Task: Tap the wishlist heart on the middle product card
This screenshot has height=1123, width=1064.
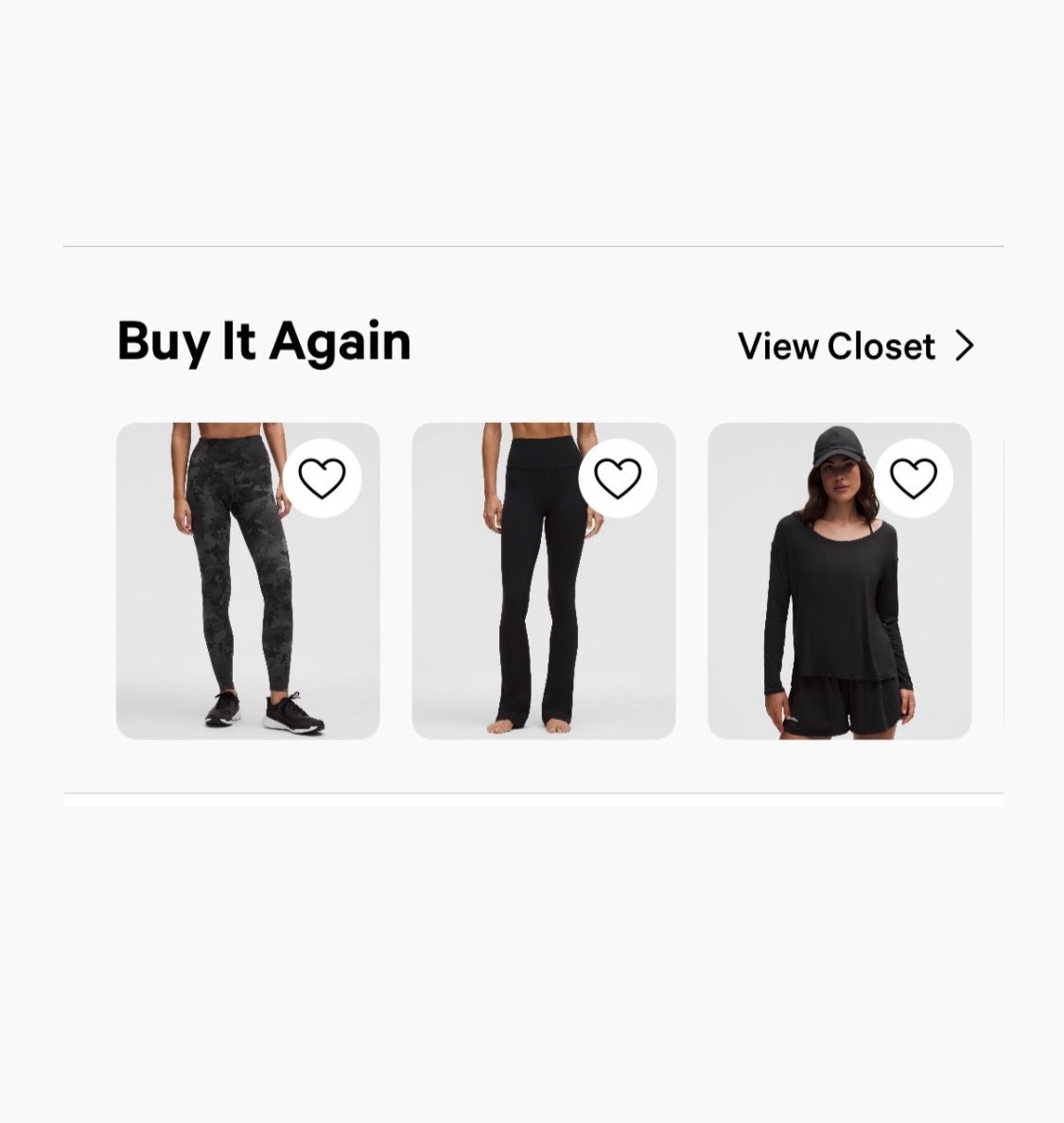Action: pos(619,479)
